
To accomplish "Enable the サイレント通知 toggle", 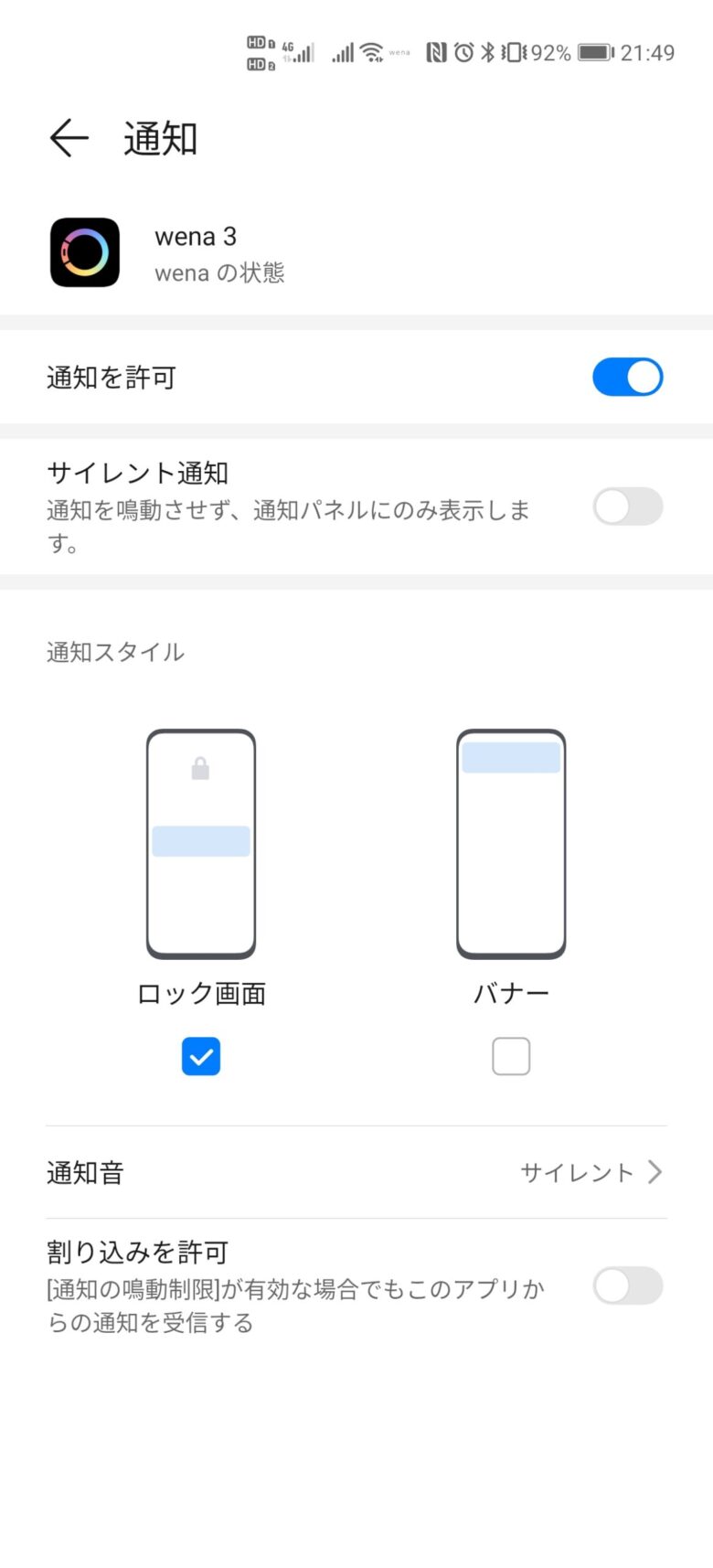I will tap(627, 507).
